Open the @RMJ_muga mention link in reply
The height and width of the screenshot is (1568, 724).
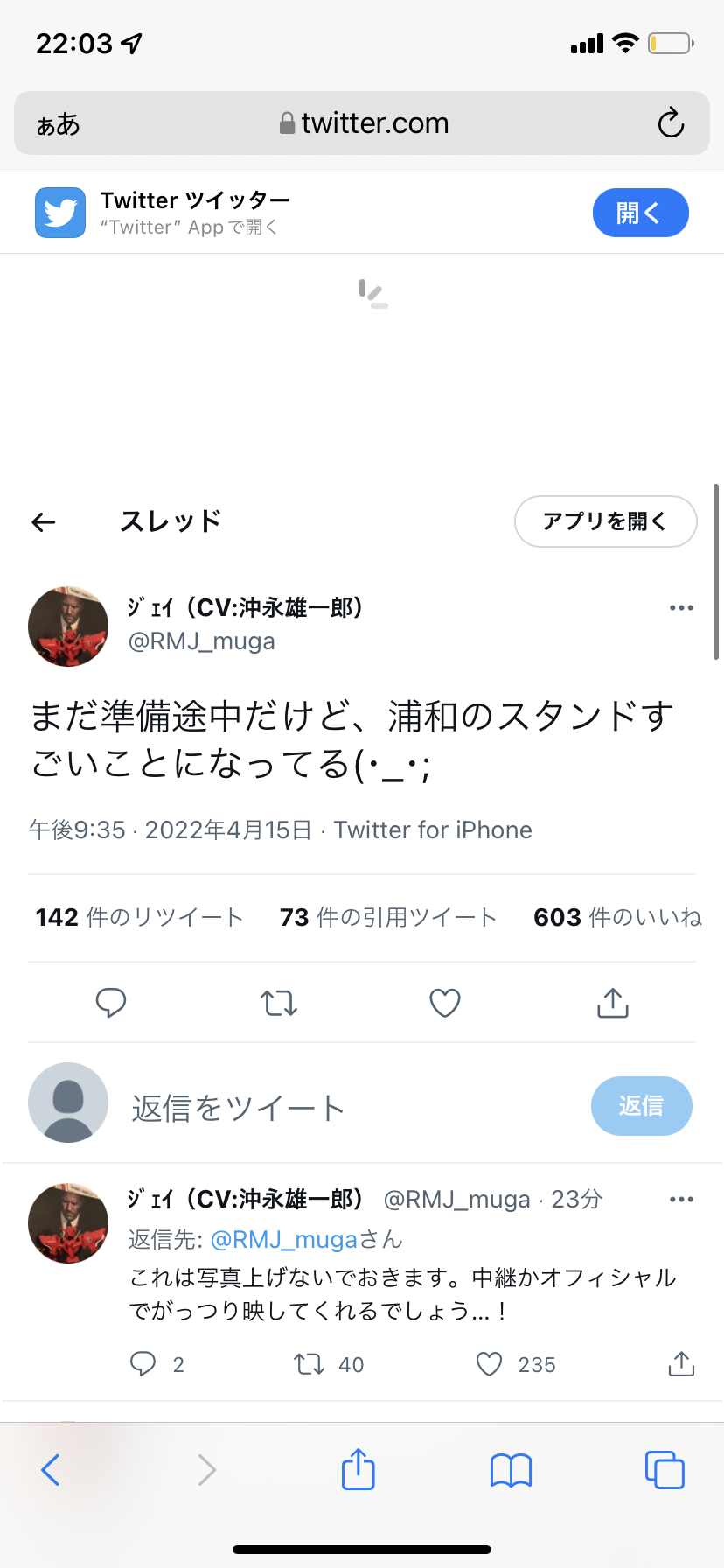(x=284, y=1239)
